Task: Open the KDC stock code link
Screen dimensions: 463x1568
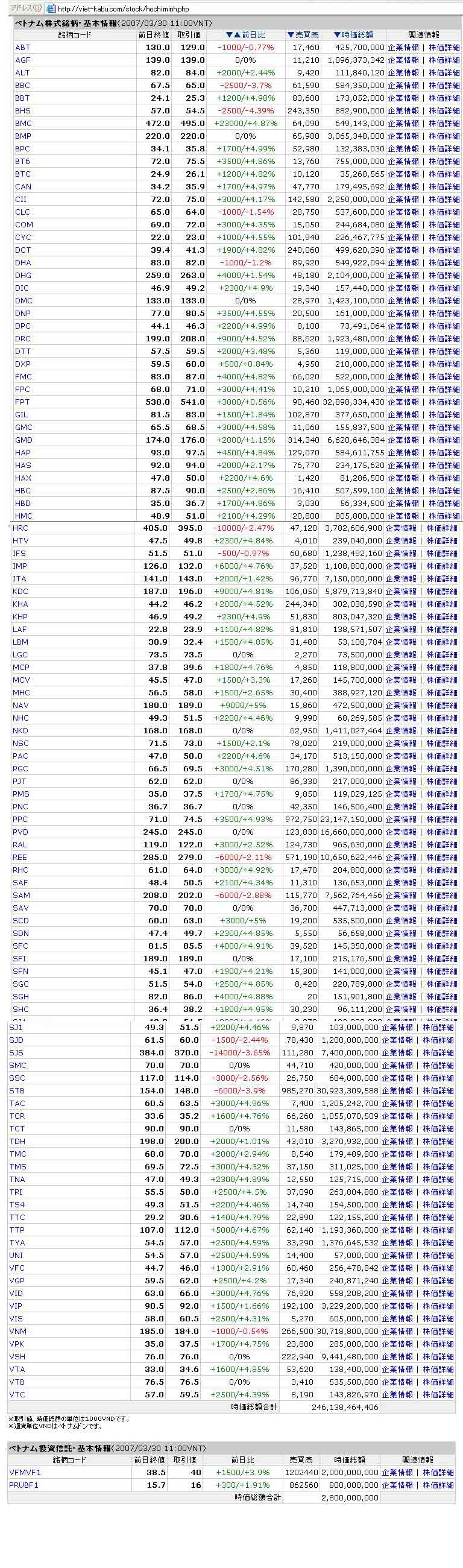Action: (x=20, y=592)
